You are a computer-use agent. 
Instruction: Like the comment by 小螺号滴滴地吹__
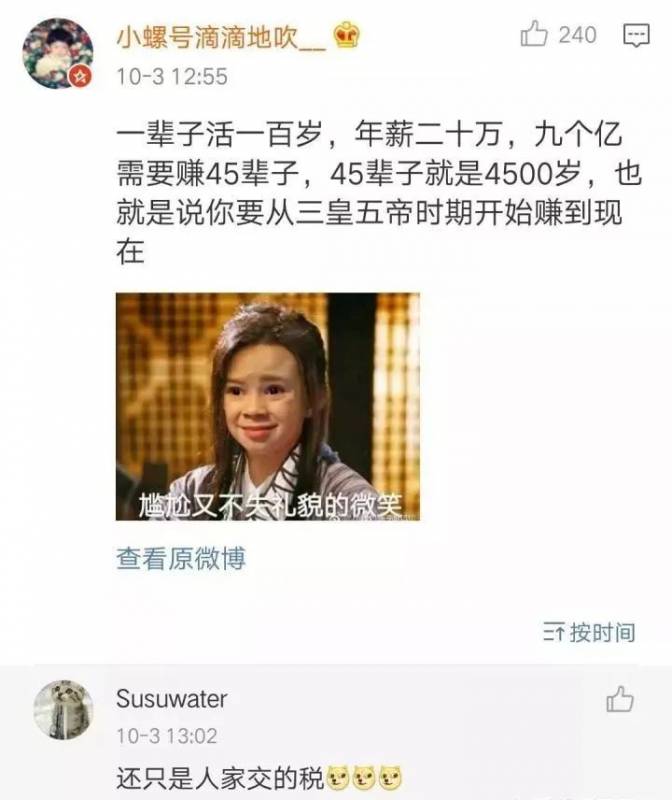pyautogui.click(x=535, y=36)
